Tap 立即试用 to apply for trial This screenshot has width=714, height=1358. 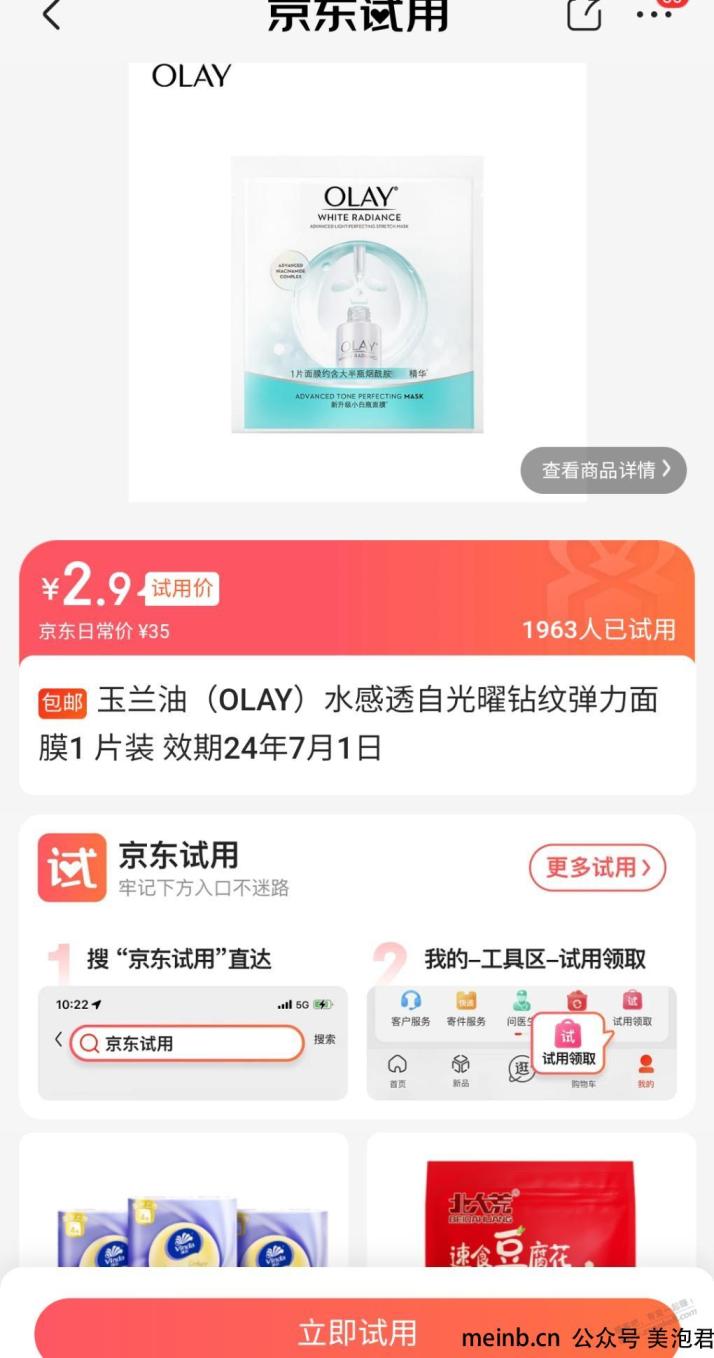(357, 1330)
